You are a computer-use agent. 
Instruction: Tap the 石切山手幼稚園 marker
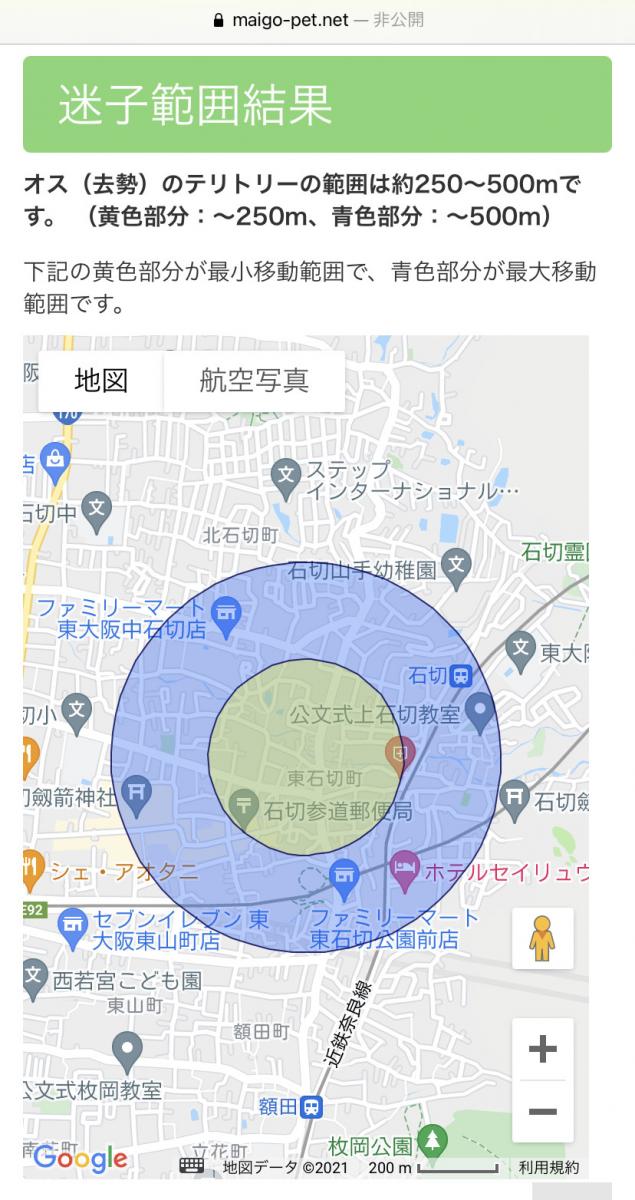click(x=457, y=562)
